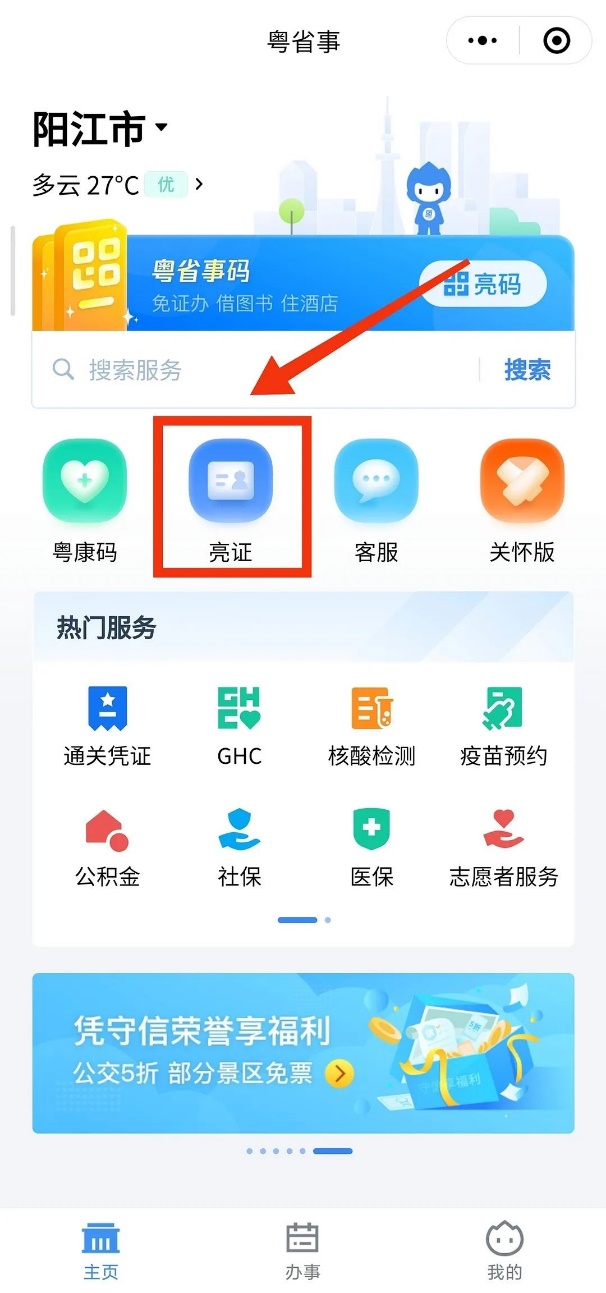This screenshot has width=606, height=1293.
Task: Open the mini program overflow menu
Action: point(482,41)
